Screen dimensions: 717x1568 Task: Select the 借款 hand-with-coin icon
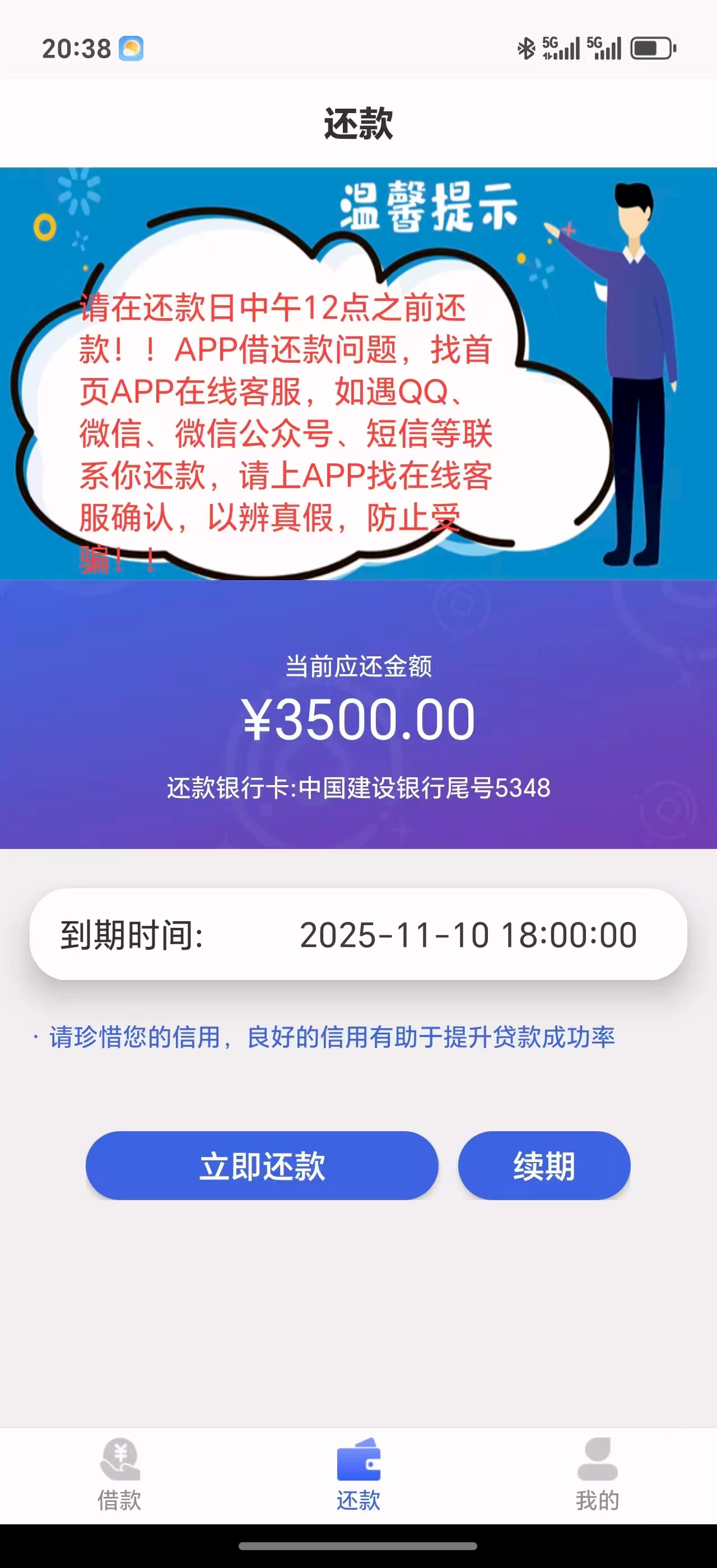(119, 1460)
